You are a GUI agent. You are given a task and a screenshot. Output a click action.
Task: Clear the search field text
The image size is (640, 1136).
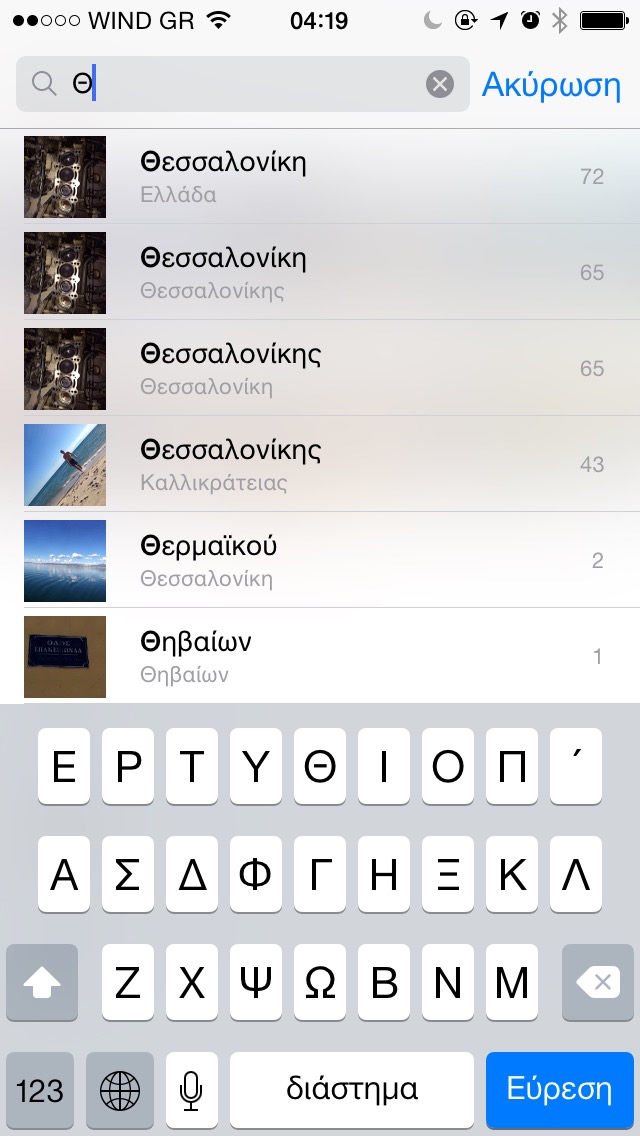440,84
